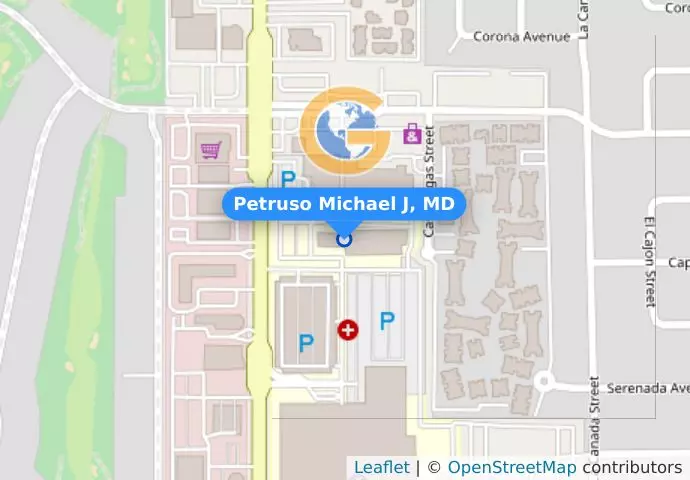
Task: Open the OpenStreetMap contributors link
Action: pyautogui.click(x=511, y=467)
